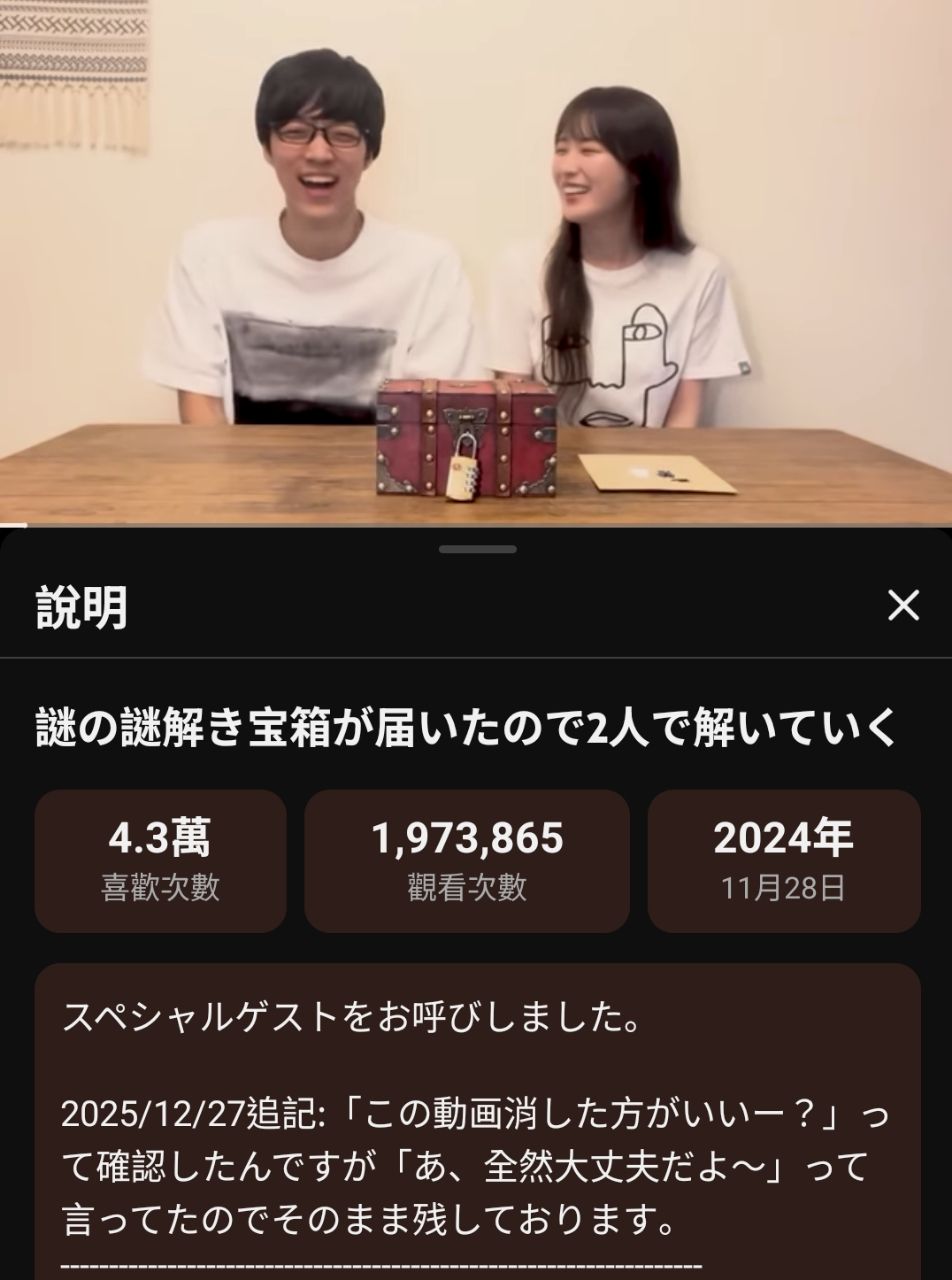
Task: Tap the video player to show controls
Action: (x=476, y=260)
